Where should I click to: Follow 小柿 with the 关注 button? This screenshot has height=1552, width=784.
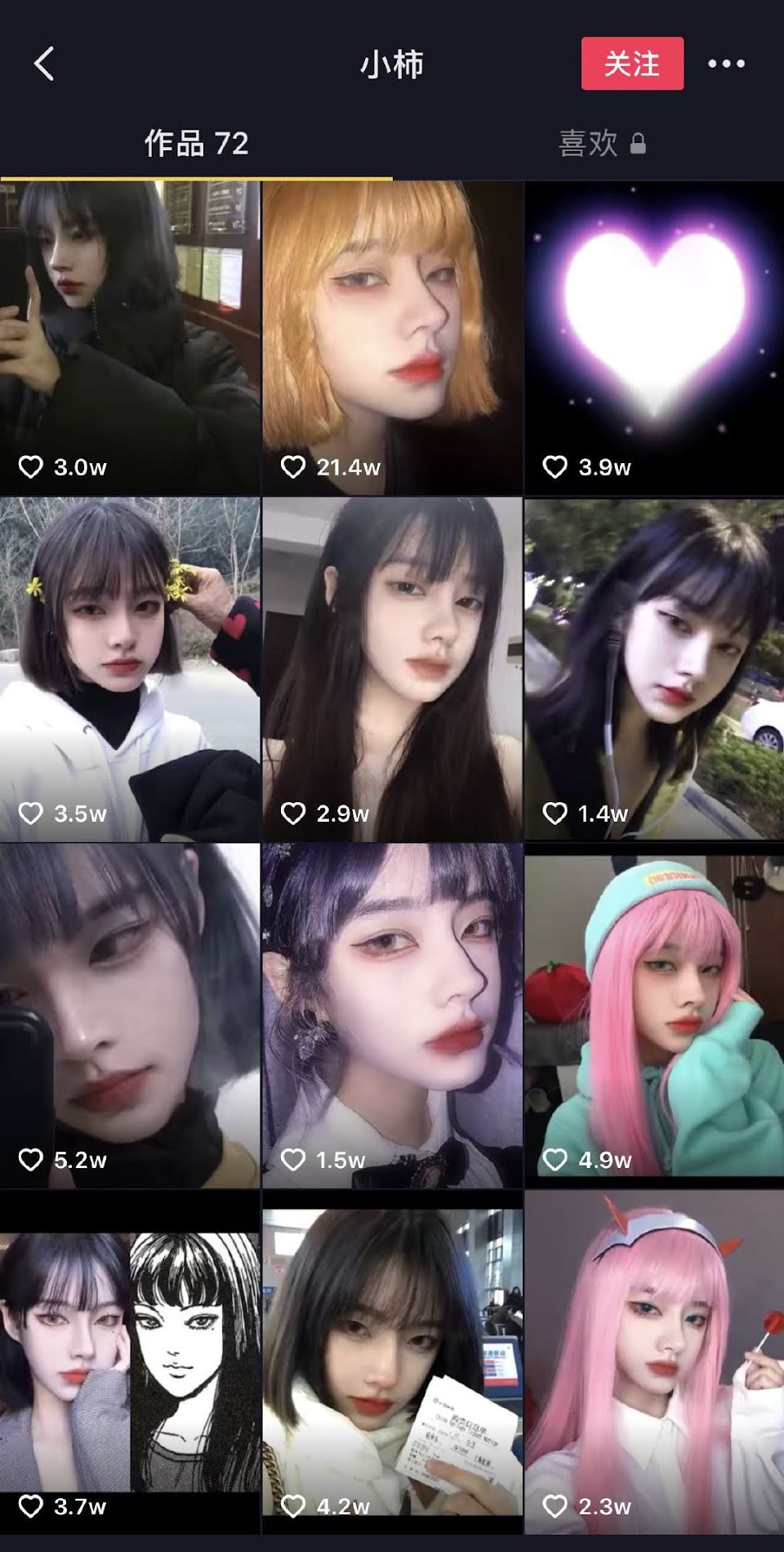pos(632,64)
